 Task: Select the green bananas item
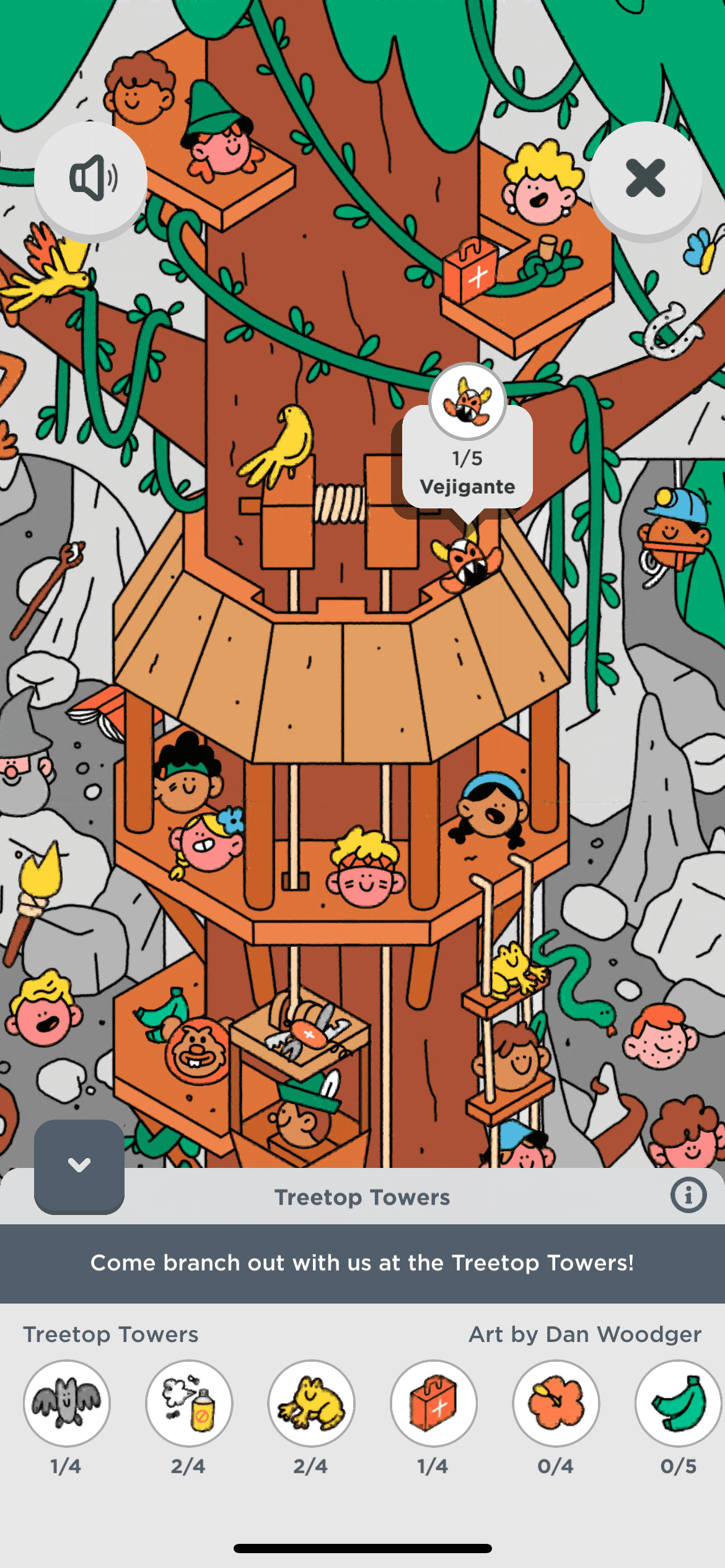(x=678, y=1403)
